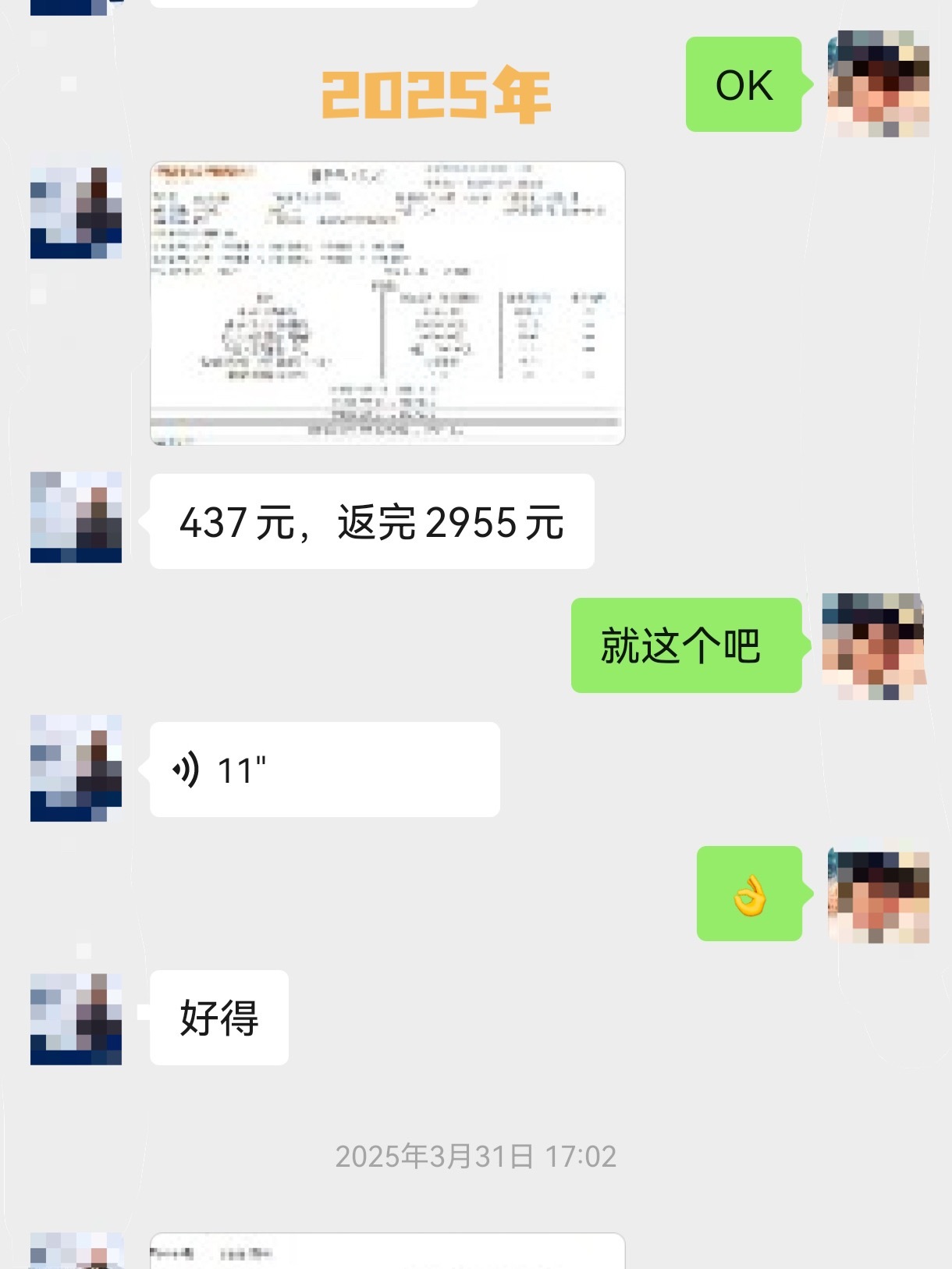Viewport: 952px width, 1269px height.
Task: Click the 2025年 sticker image
Action: coord(435,94)
